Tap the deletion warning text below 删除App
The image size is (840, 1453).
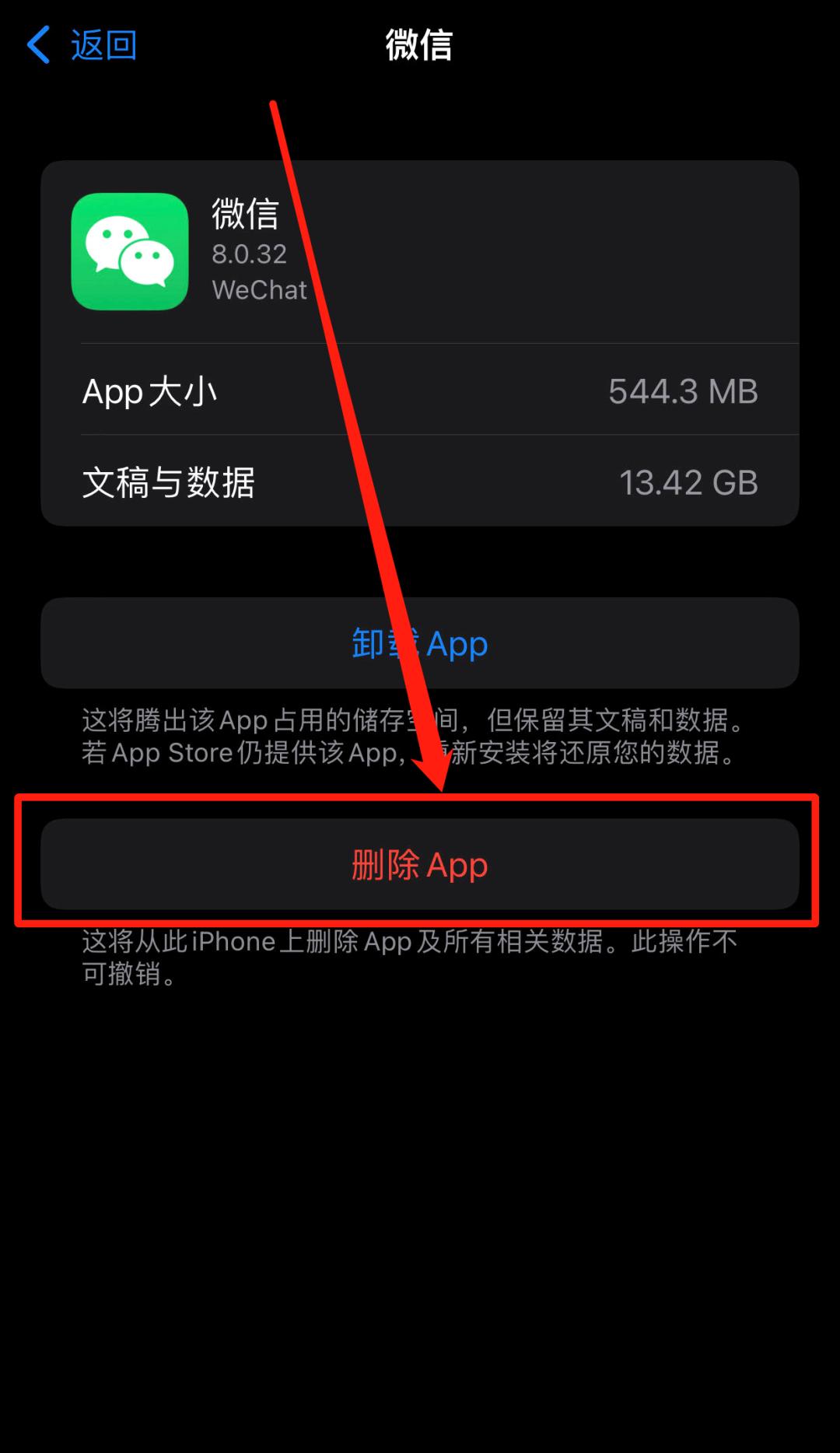(408, 957)
